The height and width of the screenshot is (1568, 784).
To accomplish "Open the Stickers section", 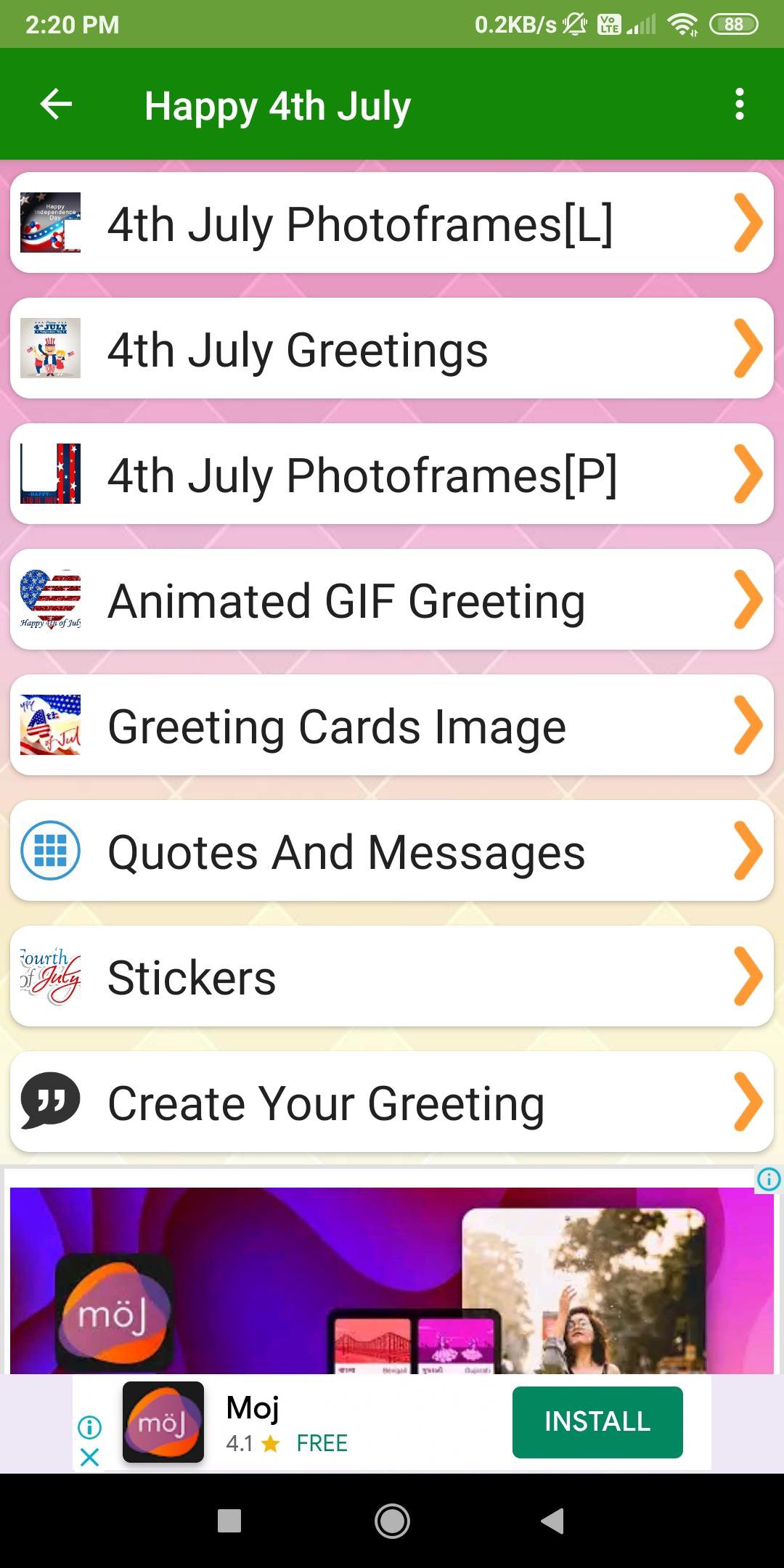I will point(392,976).
